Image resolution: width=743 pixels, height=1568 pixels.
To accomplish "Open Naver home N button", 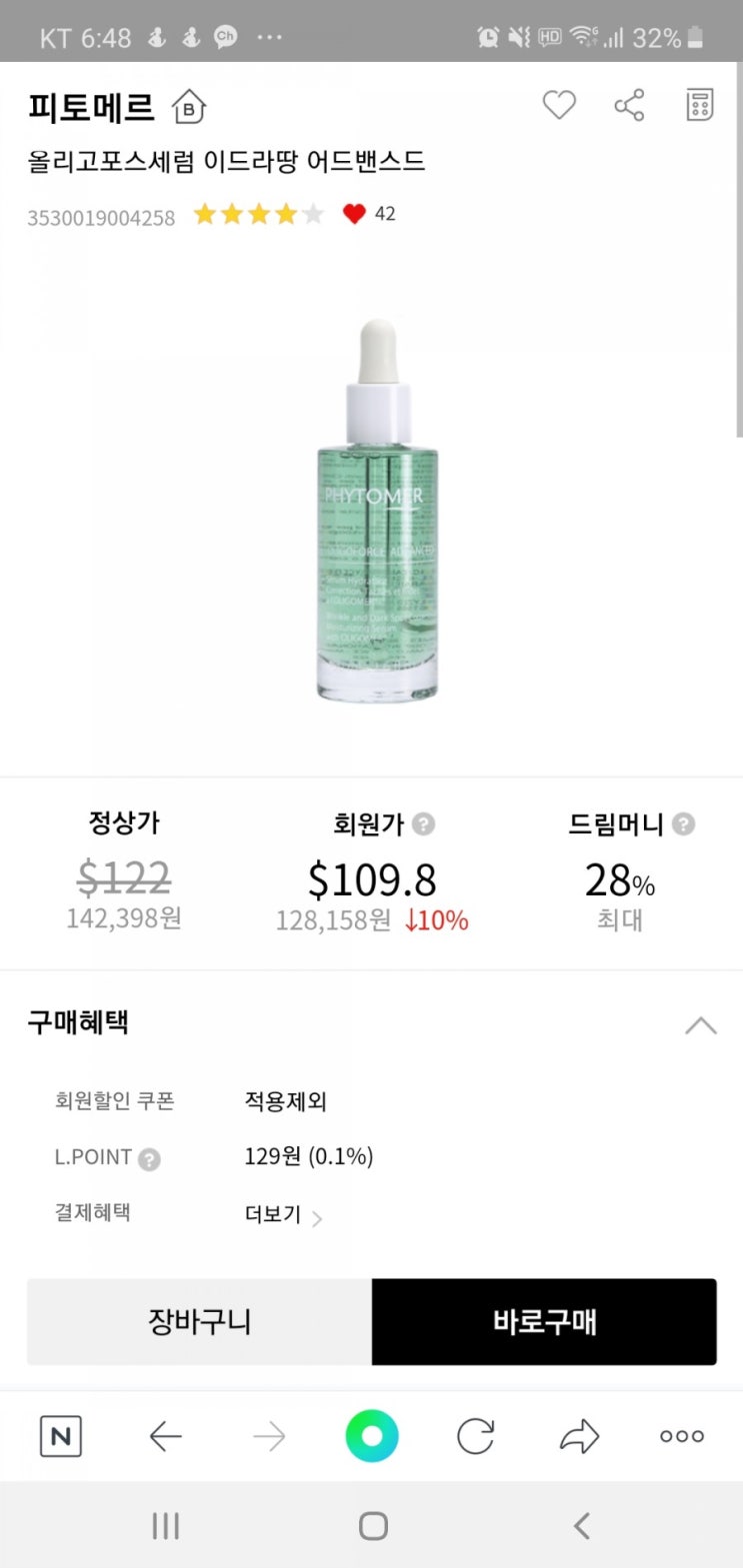I will [x=60, y=1437].
